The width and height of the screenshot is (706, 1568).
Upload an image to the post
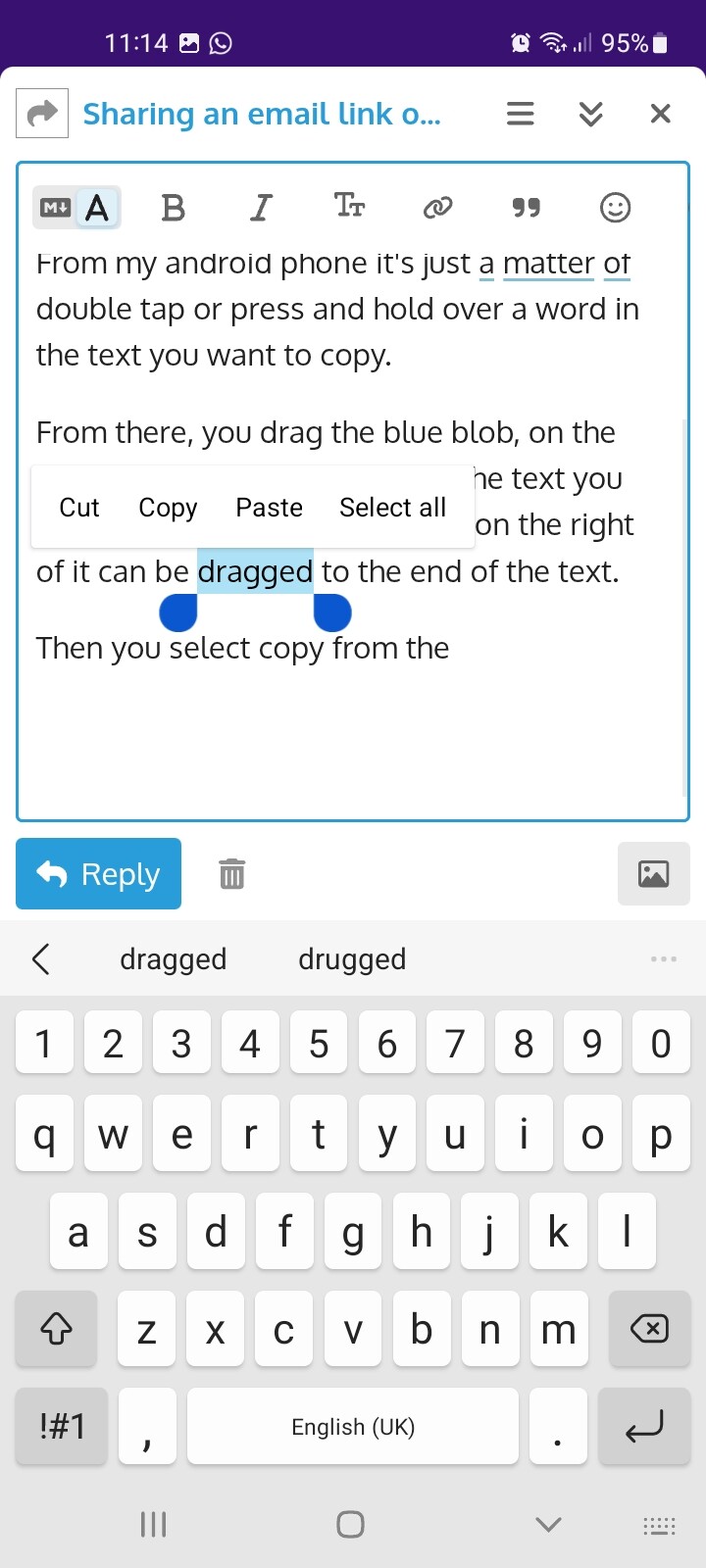point(653,873)
